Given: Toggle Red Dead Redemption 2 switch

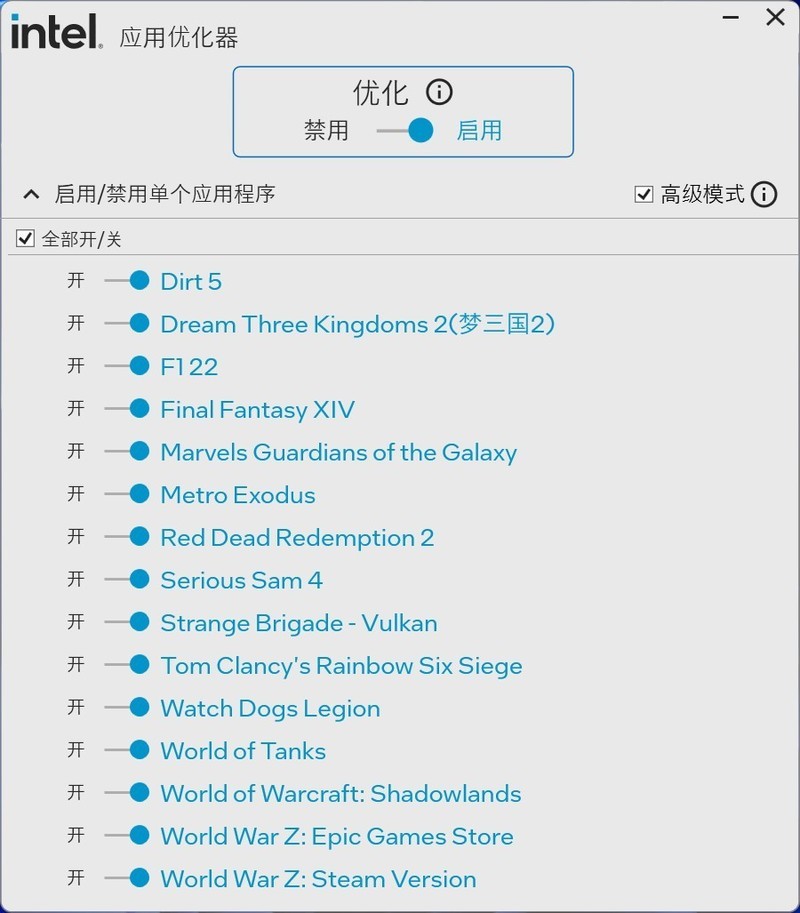Looking at the screenshot, I should [x=127, y=537].
